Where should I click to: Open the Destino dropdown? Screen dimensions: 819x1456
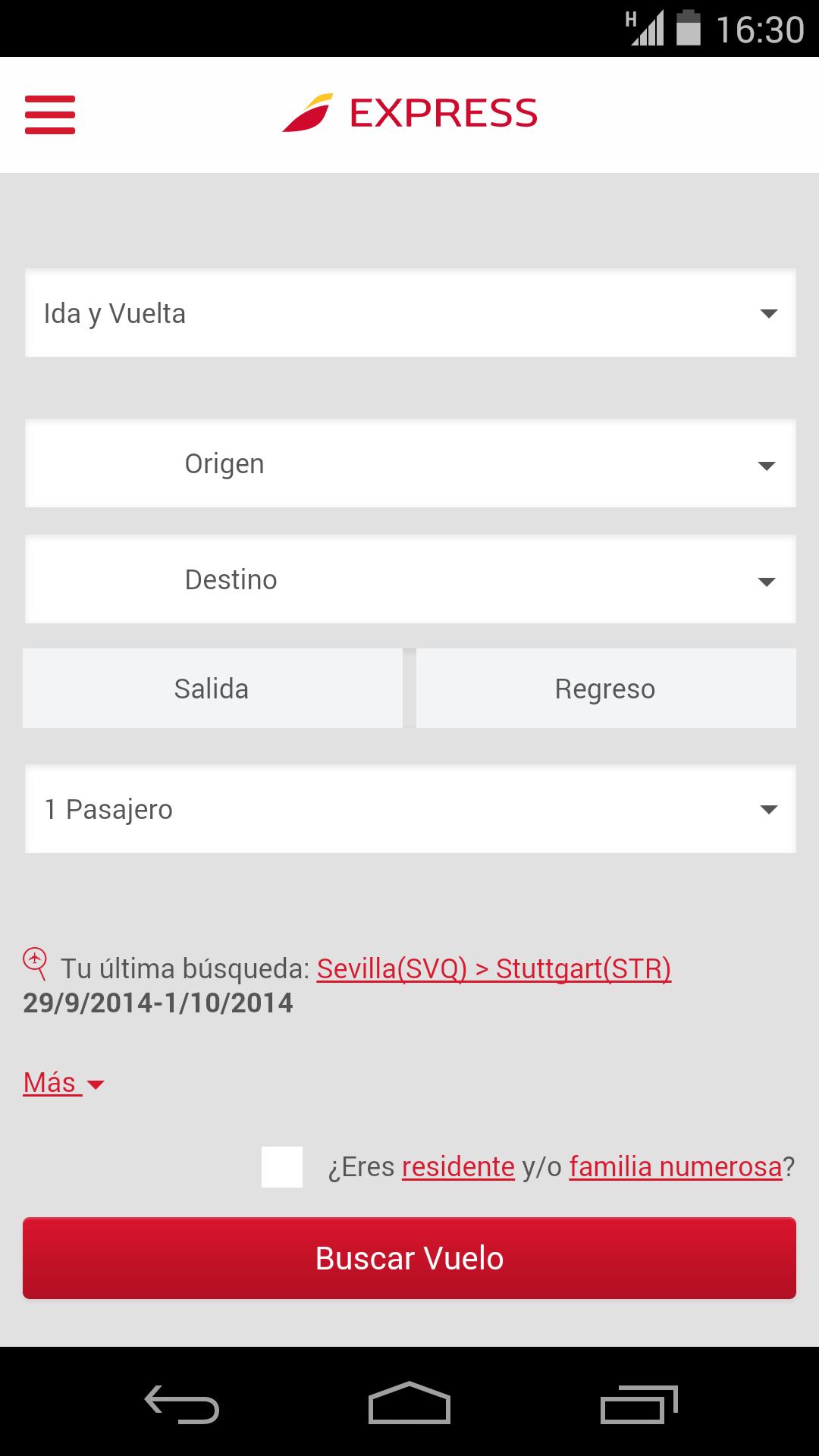click(409, 579)
